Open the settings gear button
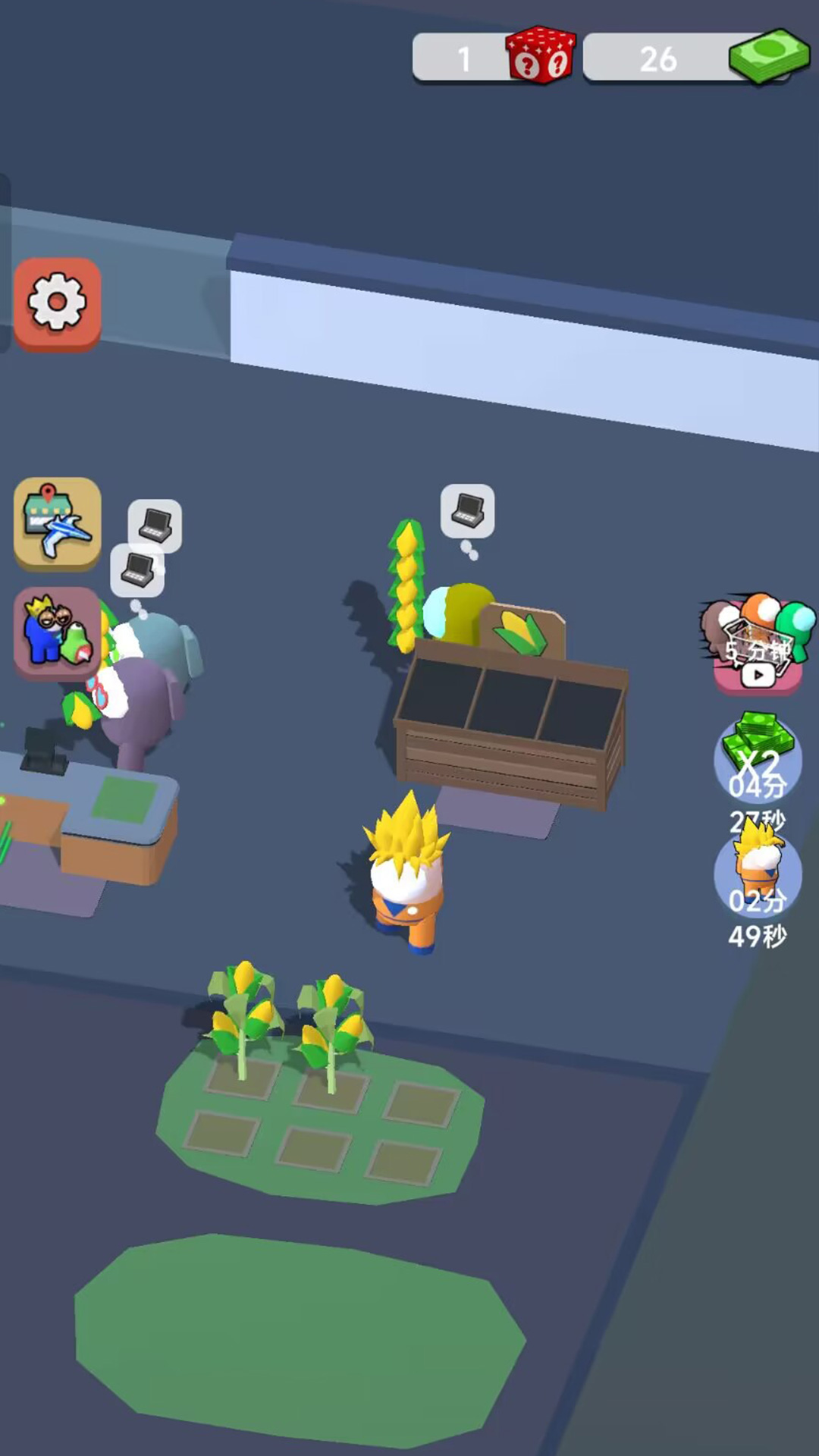This screenshot has height=1456, width=819. click(57, 303)
